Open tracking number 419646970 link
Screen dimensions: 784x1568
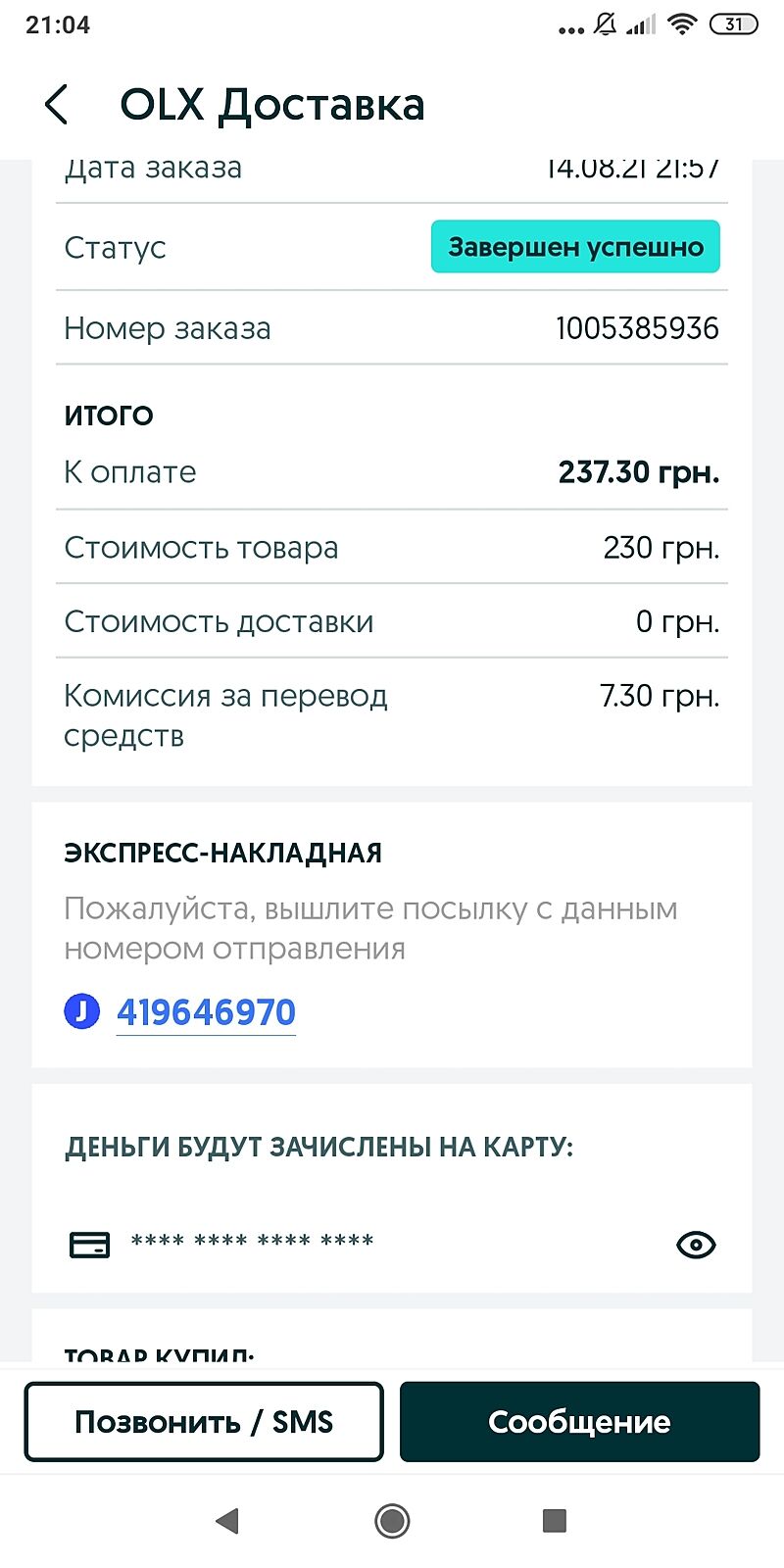[206, 1012]
